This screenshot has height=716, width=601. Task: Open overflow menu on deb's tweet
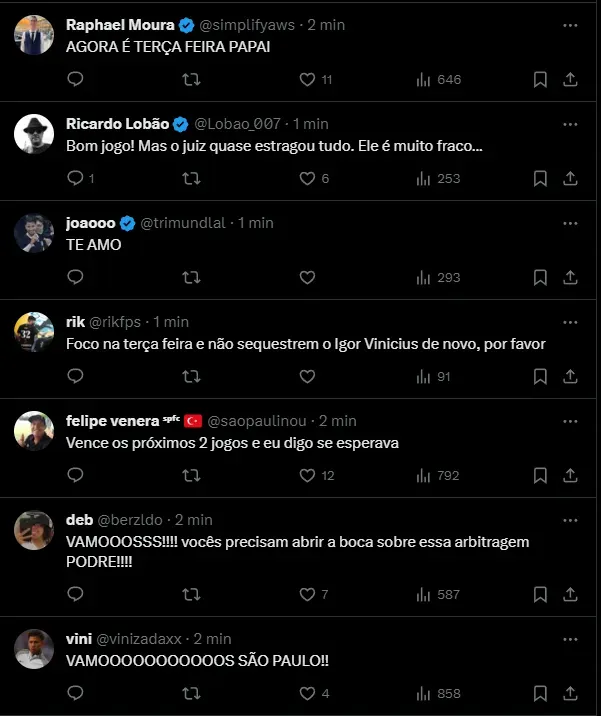[x=570, y=520]
